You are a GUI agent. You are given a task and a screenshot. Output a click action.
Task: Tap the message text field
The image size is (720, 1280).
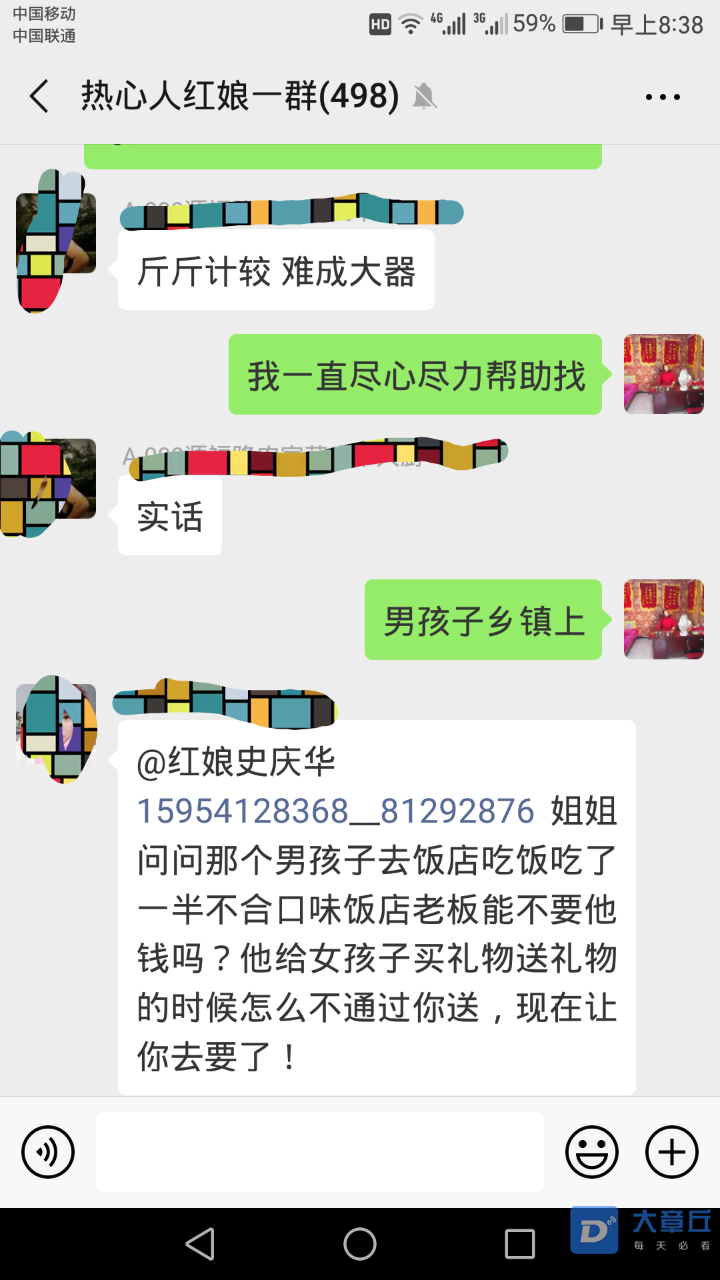pyautogui.click(x=320, y=1152)
